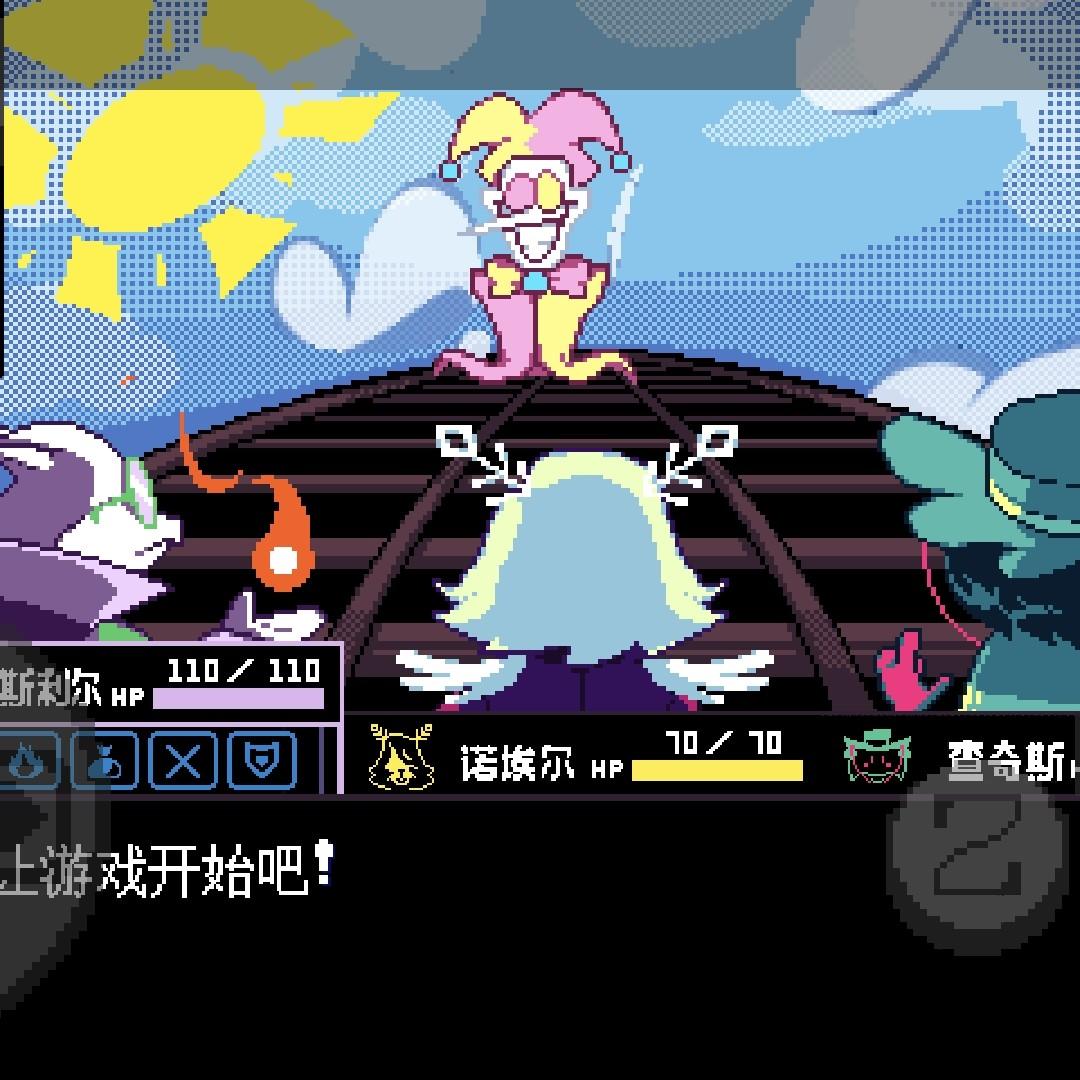Image resolution: width=1080 pixels, height=1080 pixels.
Task: Tap the on-screen Z confirm button
Action: click(x=976, y=861)
